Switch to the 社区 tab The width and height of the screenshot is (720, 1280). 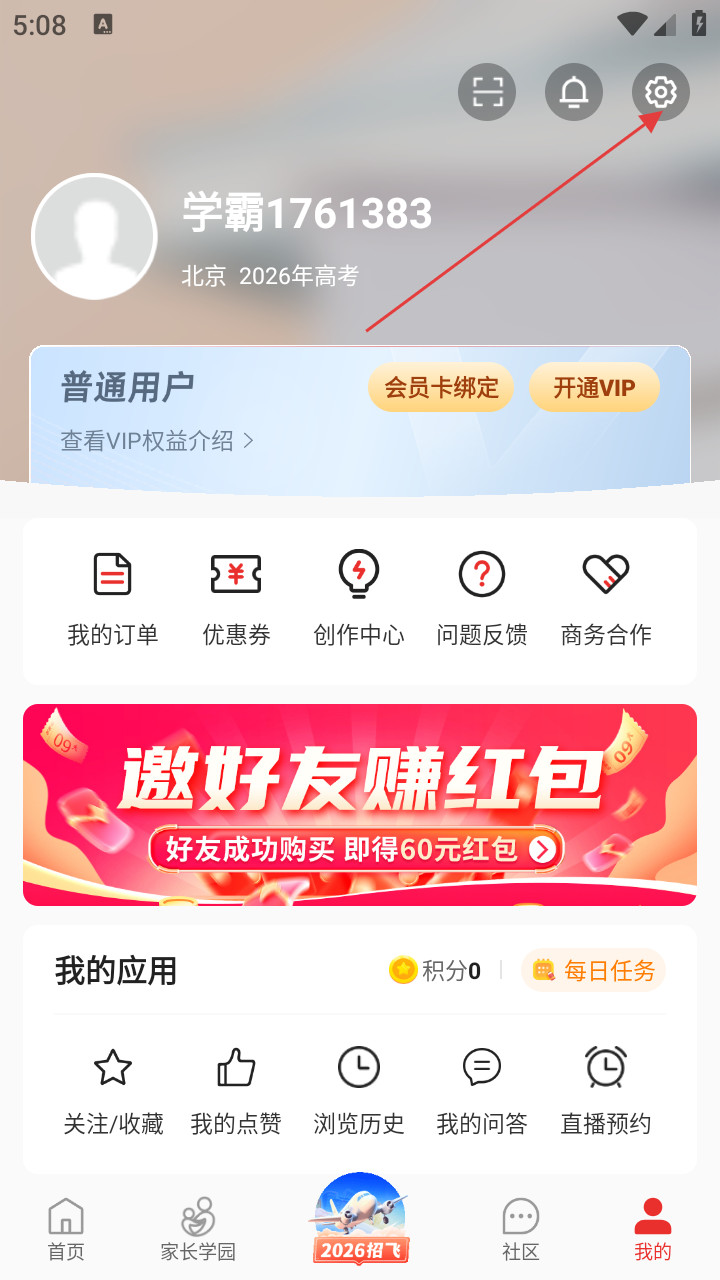pos(521,1230)
